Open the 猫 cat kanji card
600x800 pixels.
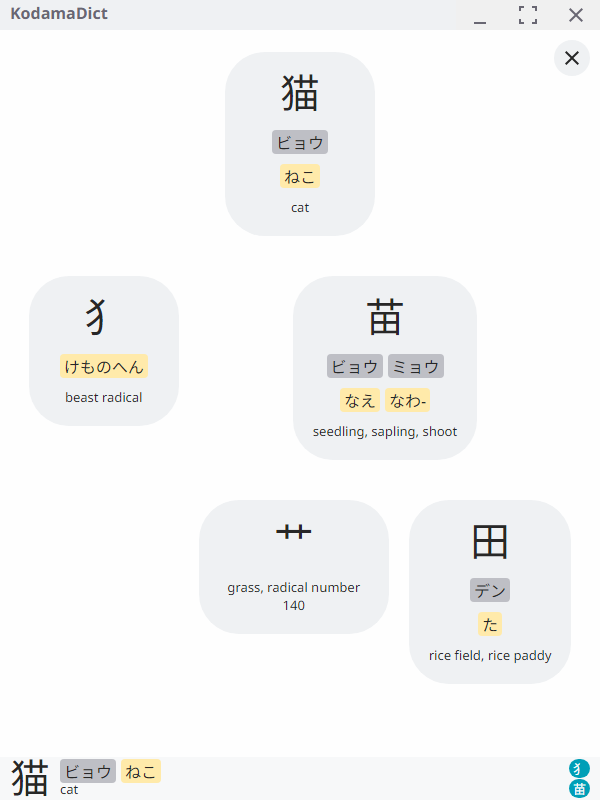coord(300,144)
